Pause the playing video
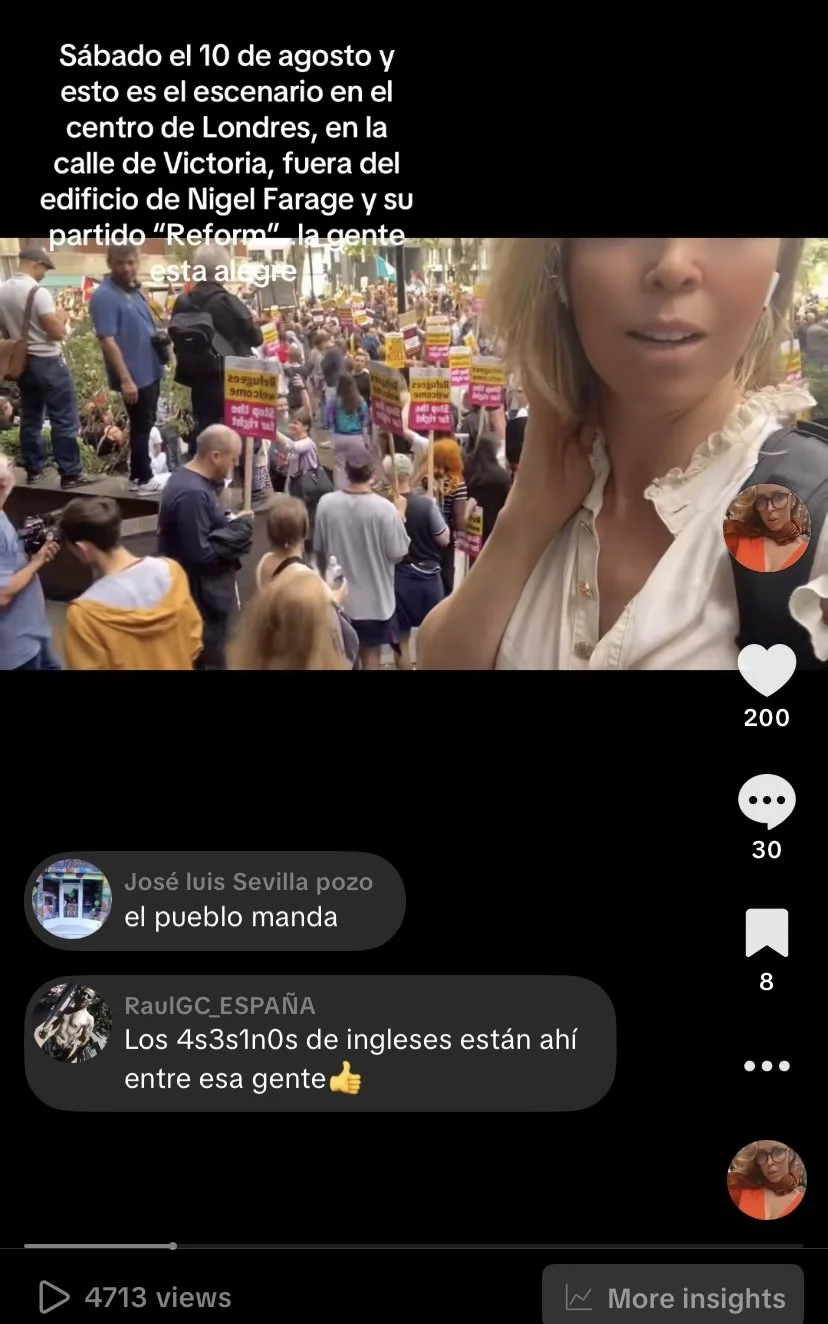 (414, 453)
